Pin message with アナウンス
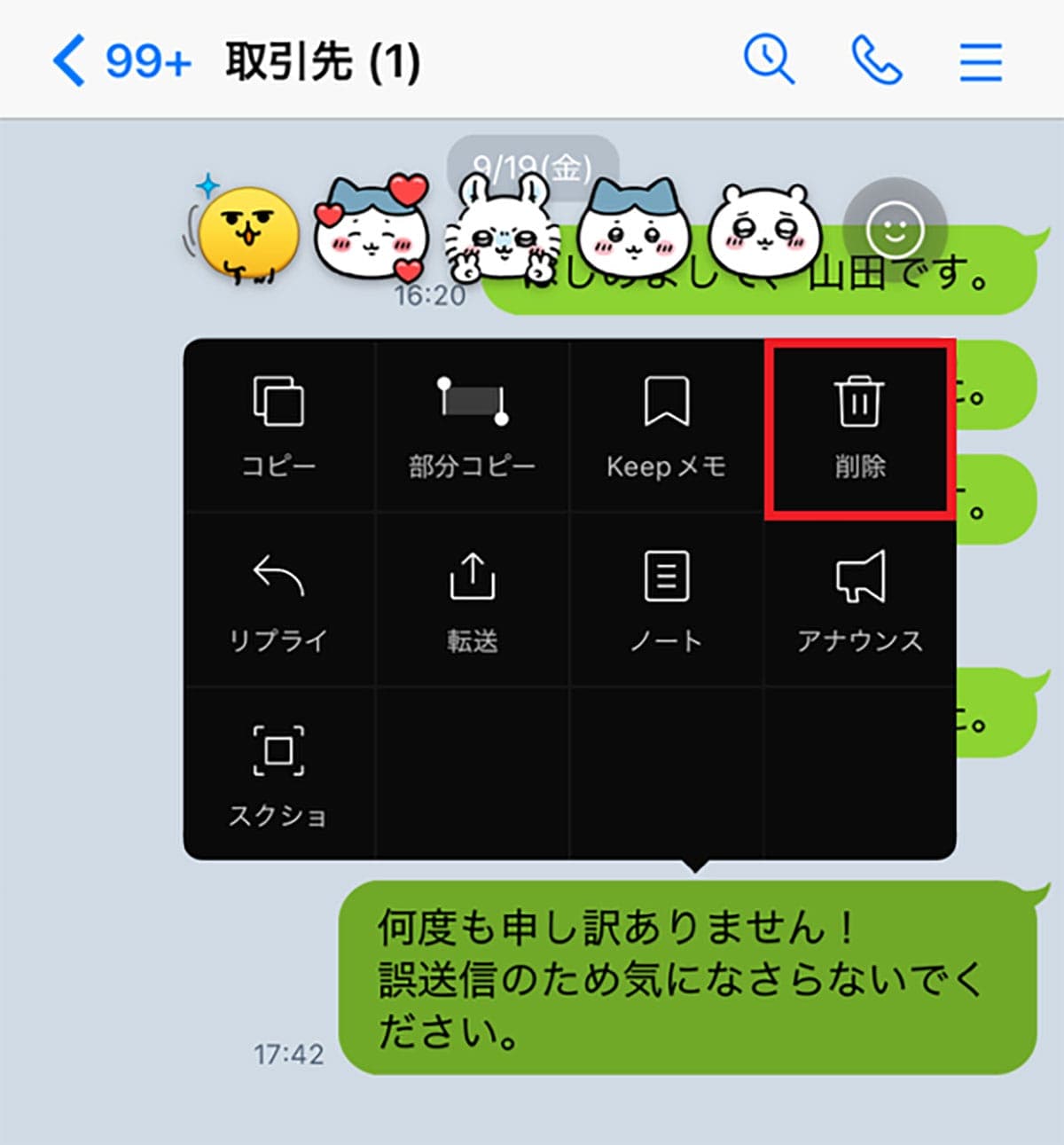 pyautogui.click(x=859, y=600)
